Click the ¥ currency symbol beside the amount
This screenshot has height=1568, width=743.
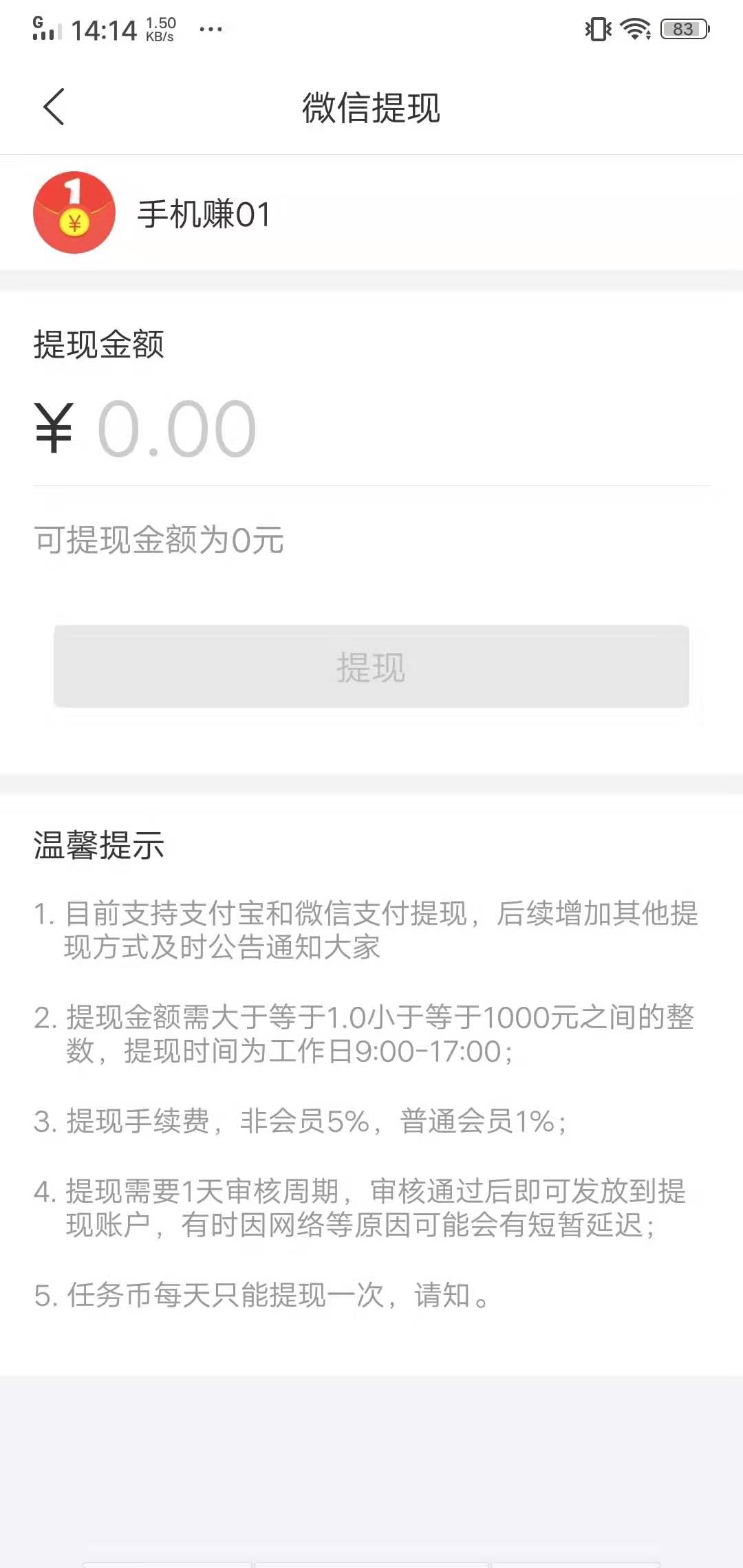[54, 428]
